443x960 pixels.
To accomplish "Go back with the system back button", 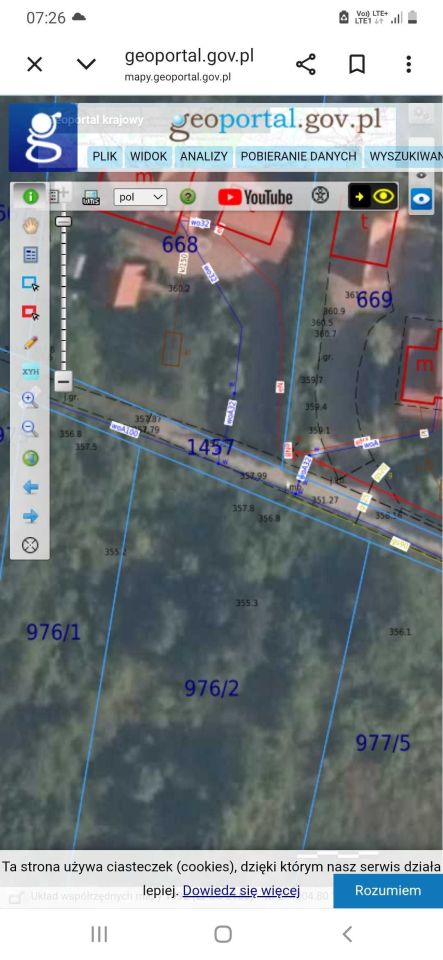I will tap(347, 934).
